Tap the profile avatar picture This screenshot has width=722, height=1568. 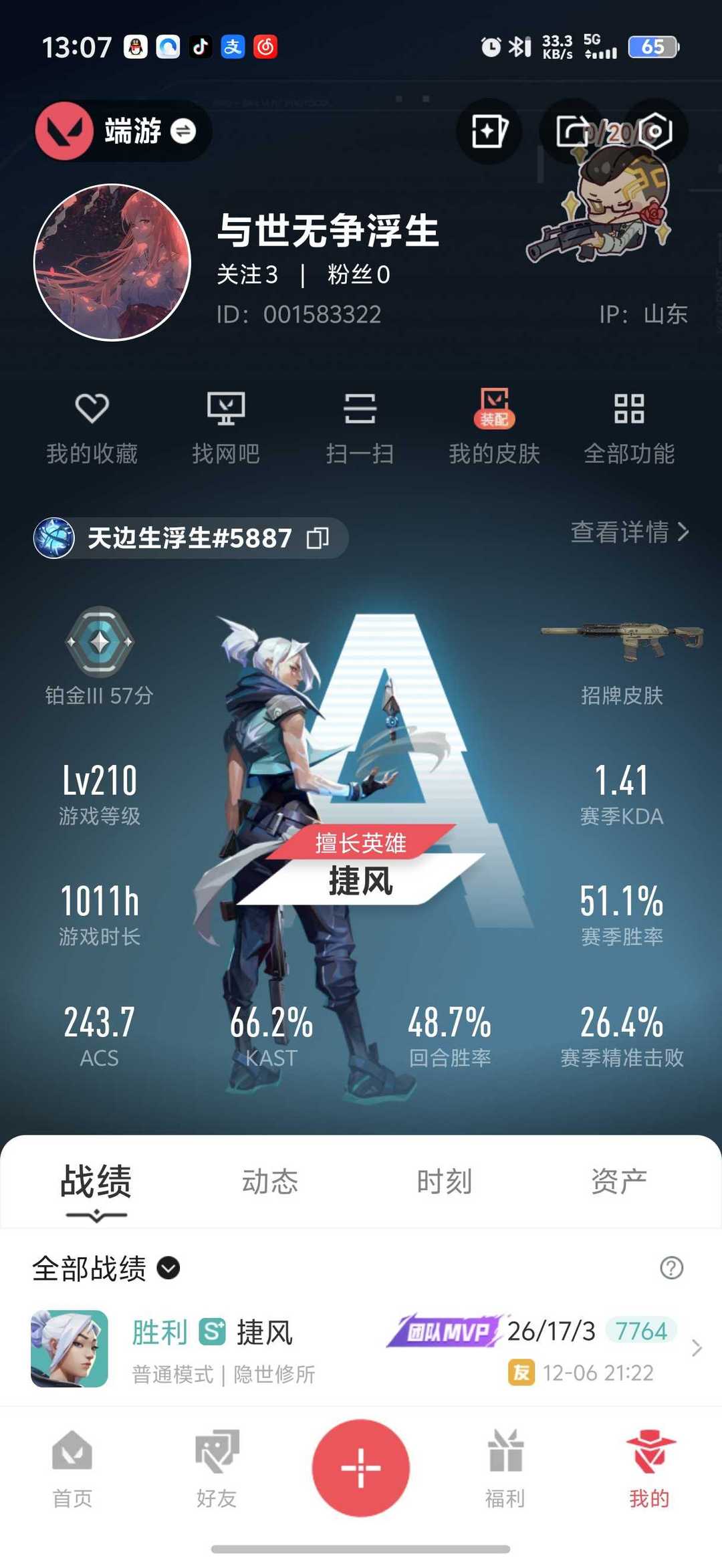[112, 262]
